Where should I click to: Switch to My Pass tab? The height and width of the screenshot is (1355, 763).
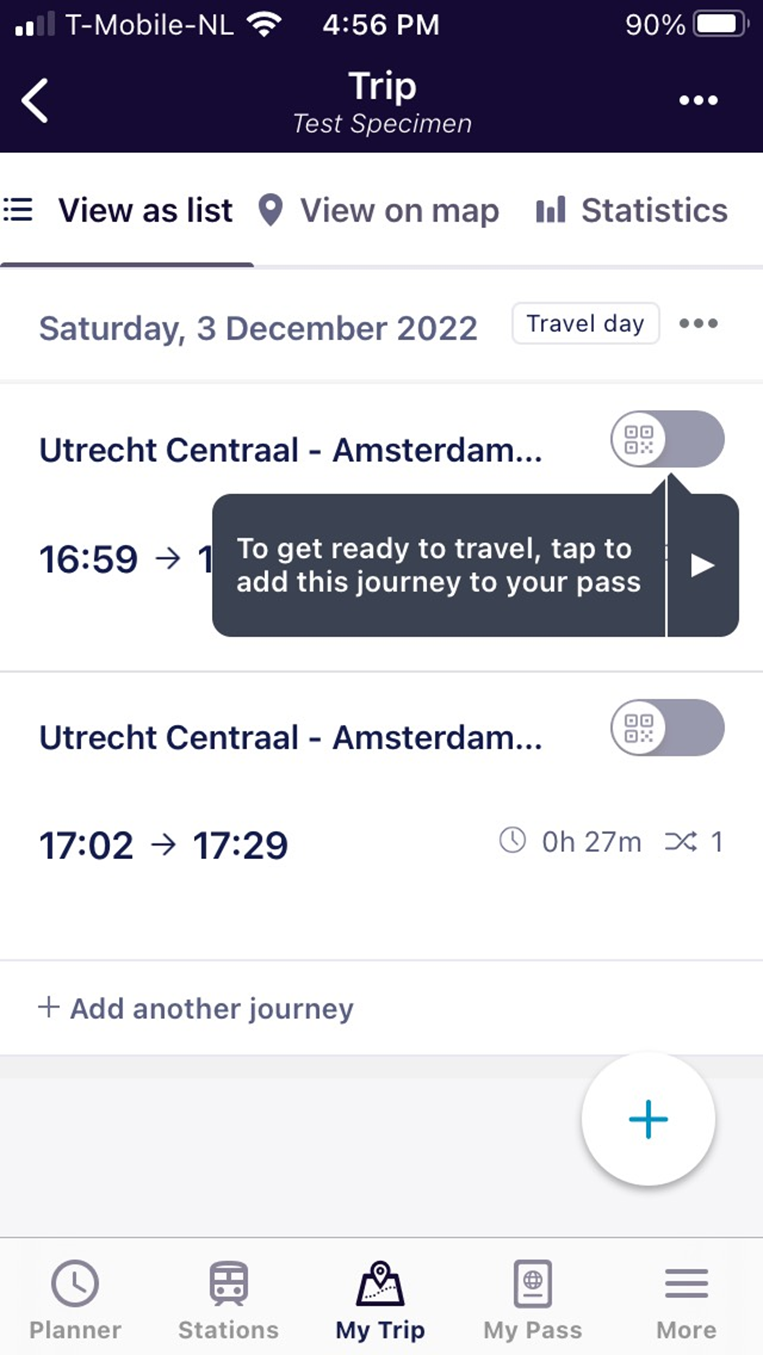coord(532,1300)
